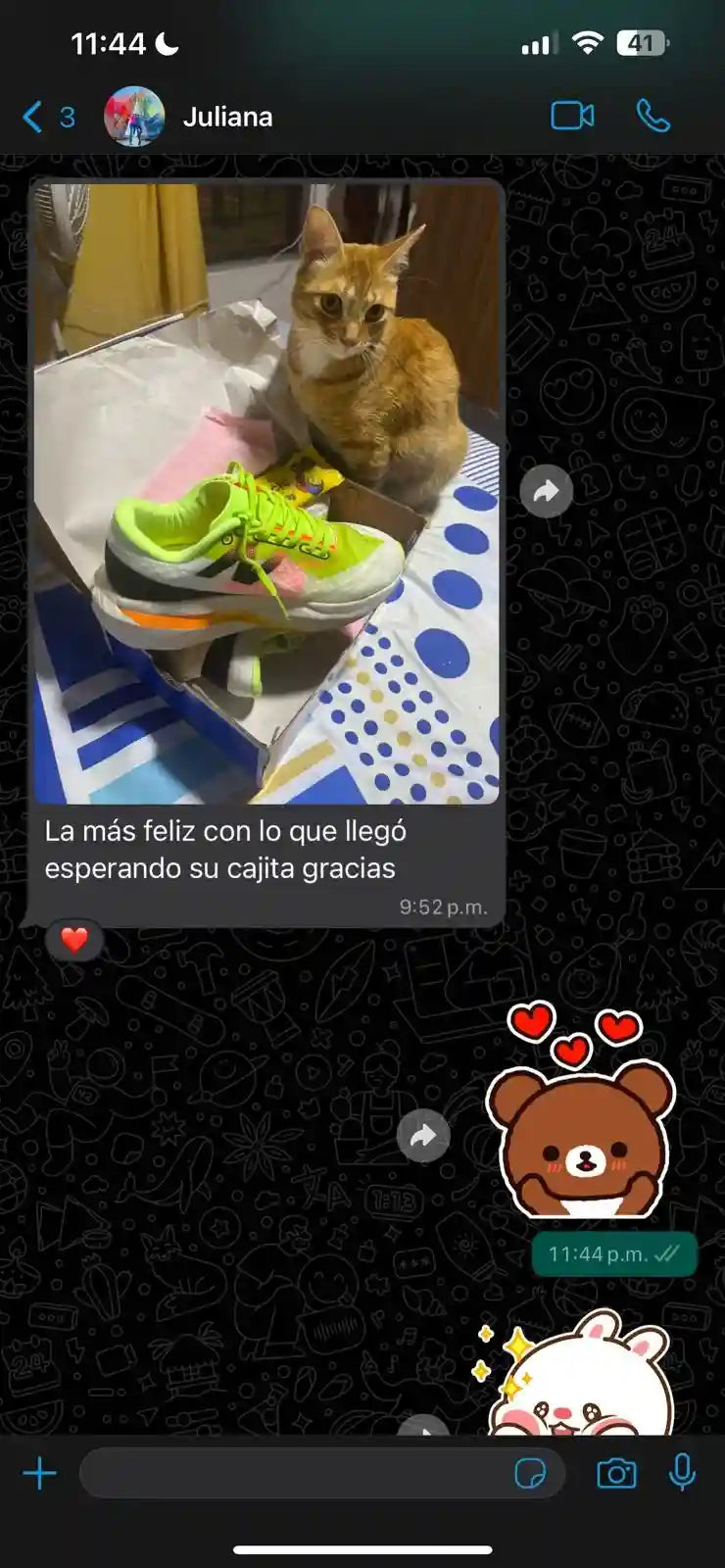Image resolution: width=725 pixels, height=1568 pixels.
Task: Record a voice message
Action: point(683,1473)
